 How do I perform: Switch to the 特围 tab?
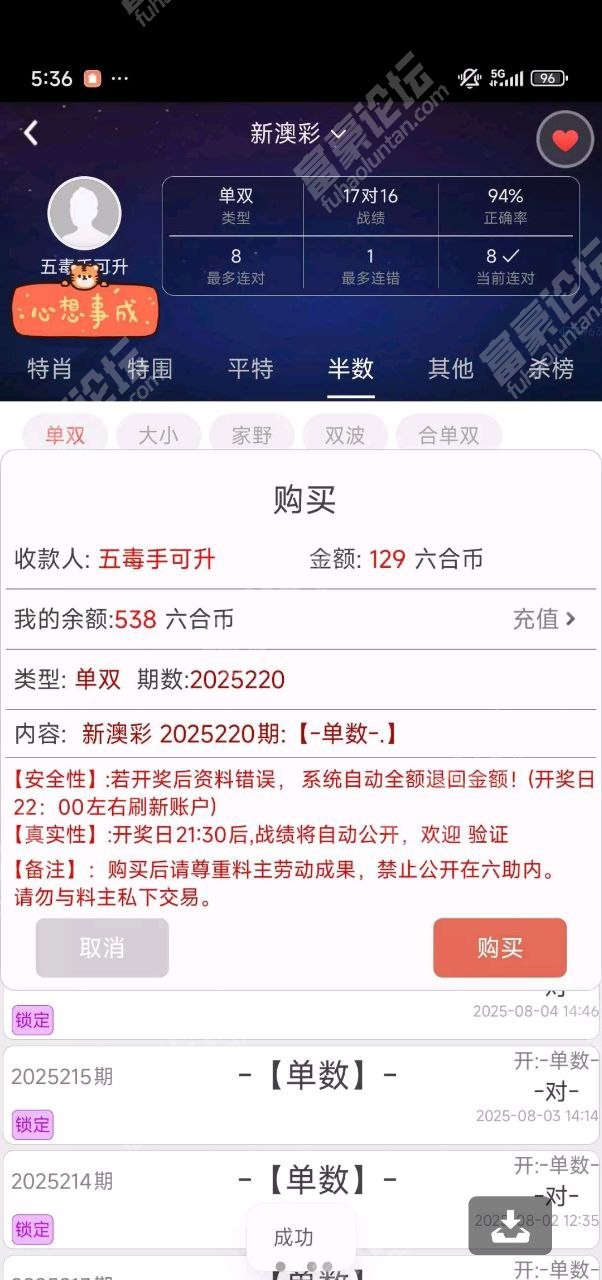click(x=150, y=368)
